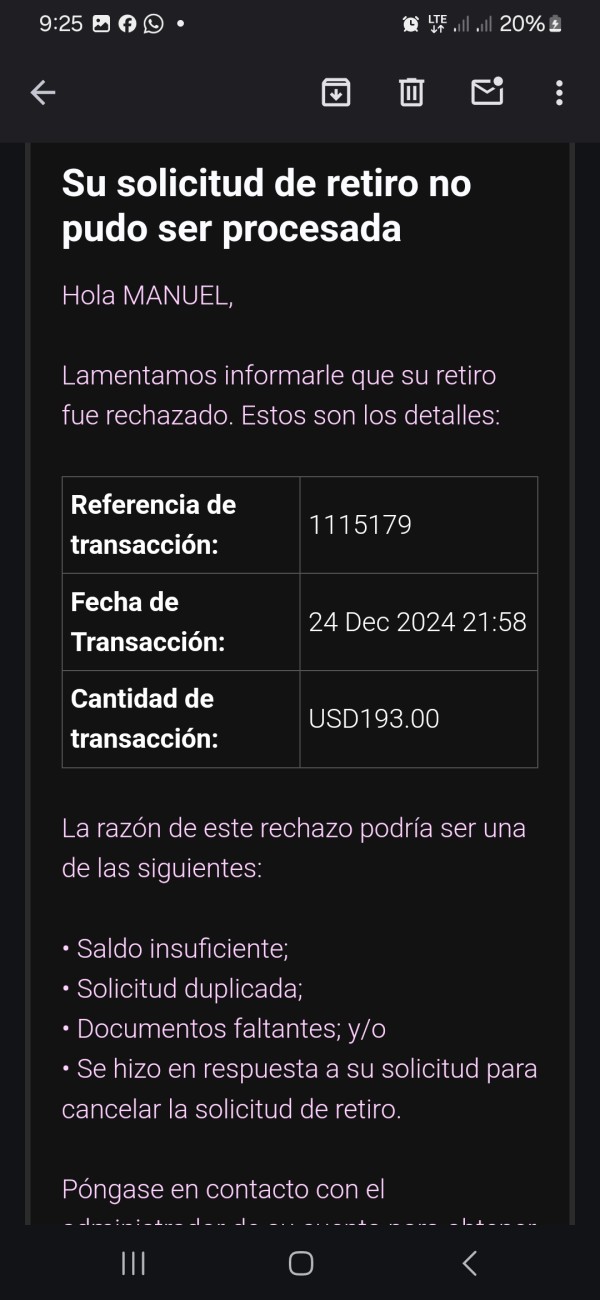The height and width of the screenshot is (1300, 600).
Task: Open the overflow menu
Action: (559, 93)
